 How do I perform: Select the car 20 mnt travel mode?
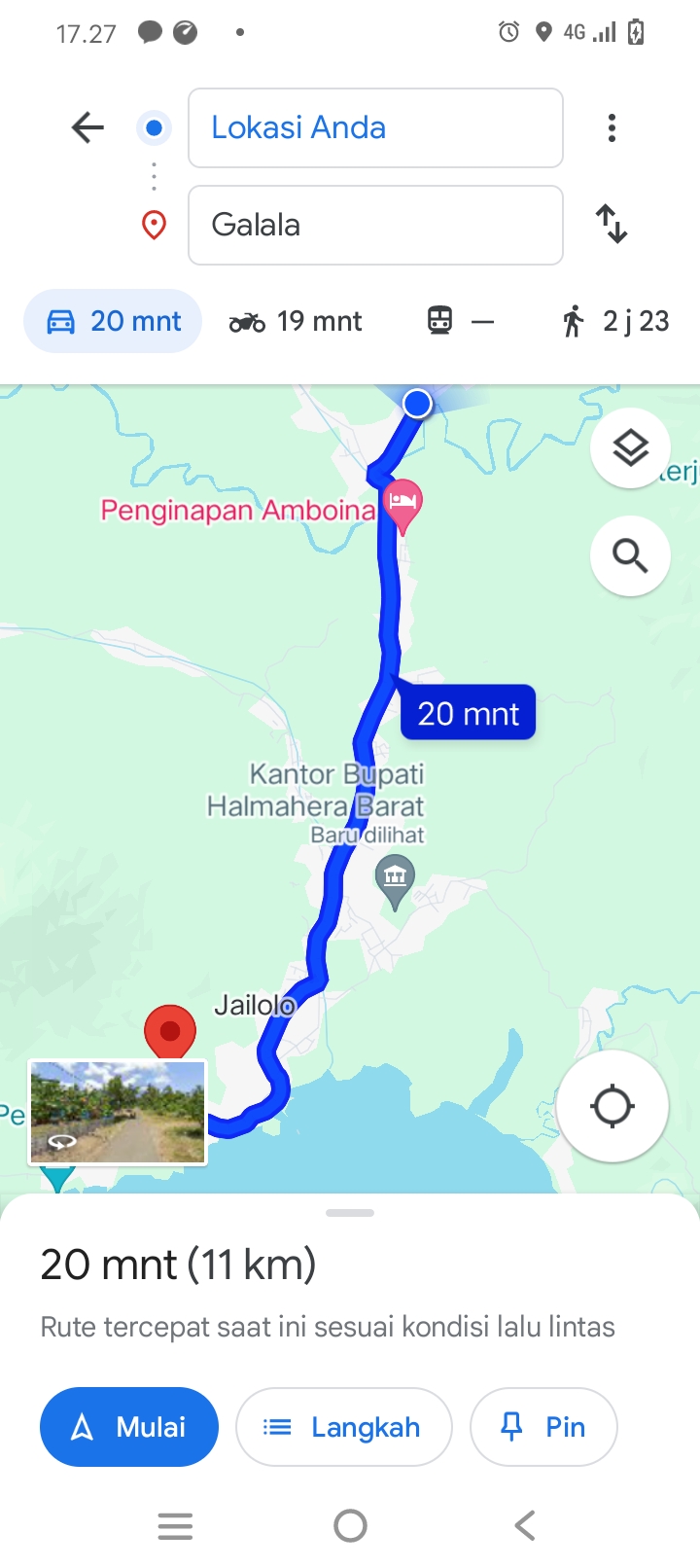click(113, 321)
